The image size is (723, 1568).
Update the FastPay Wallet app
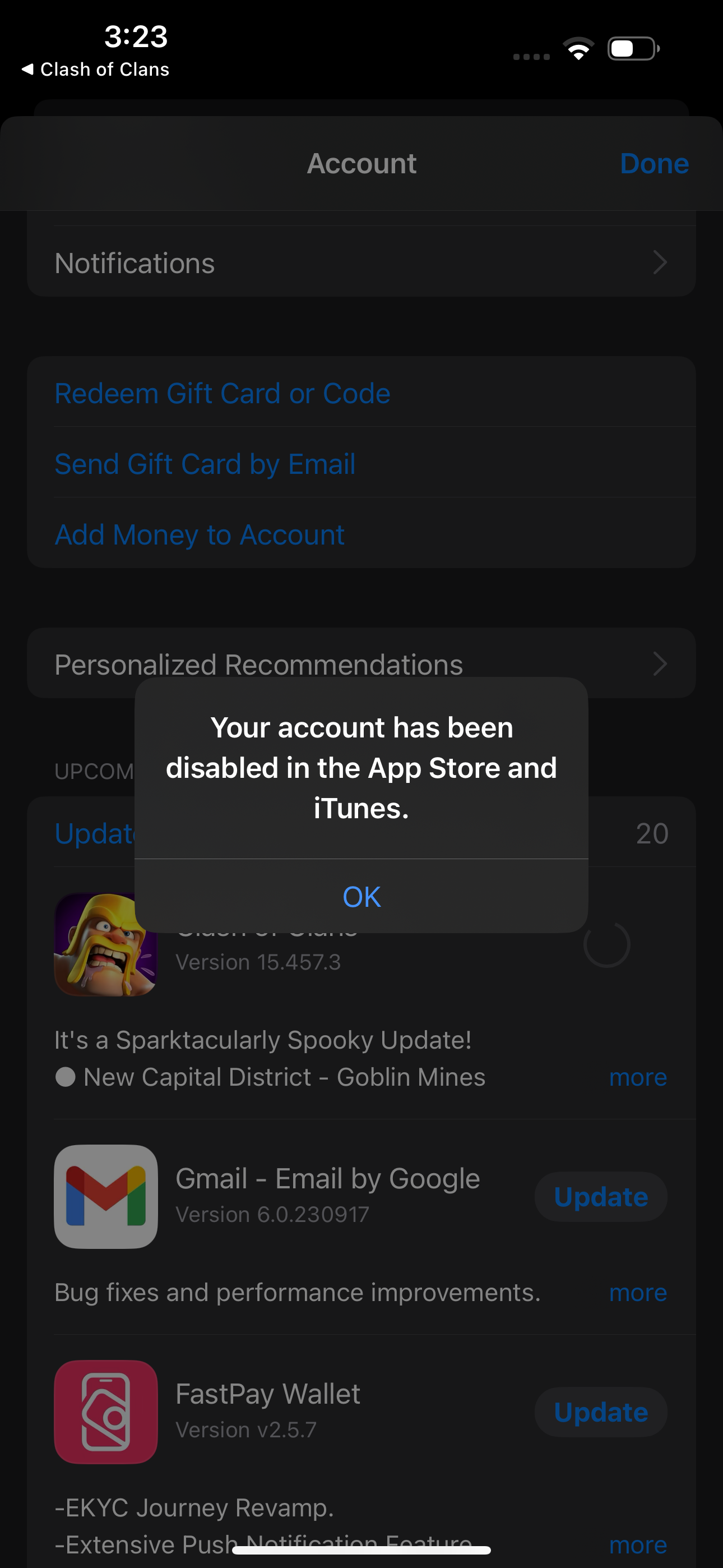click(x=600, y=1412)
